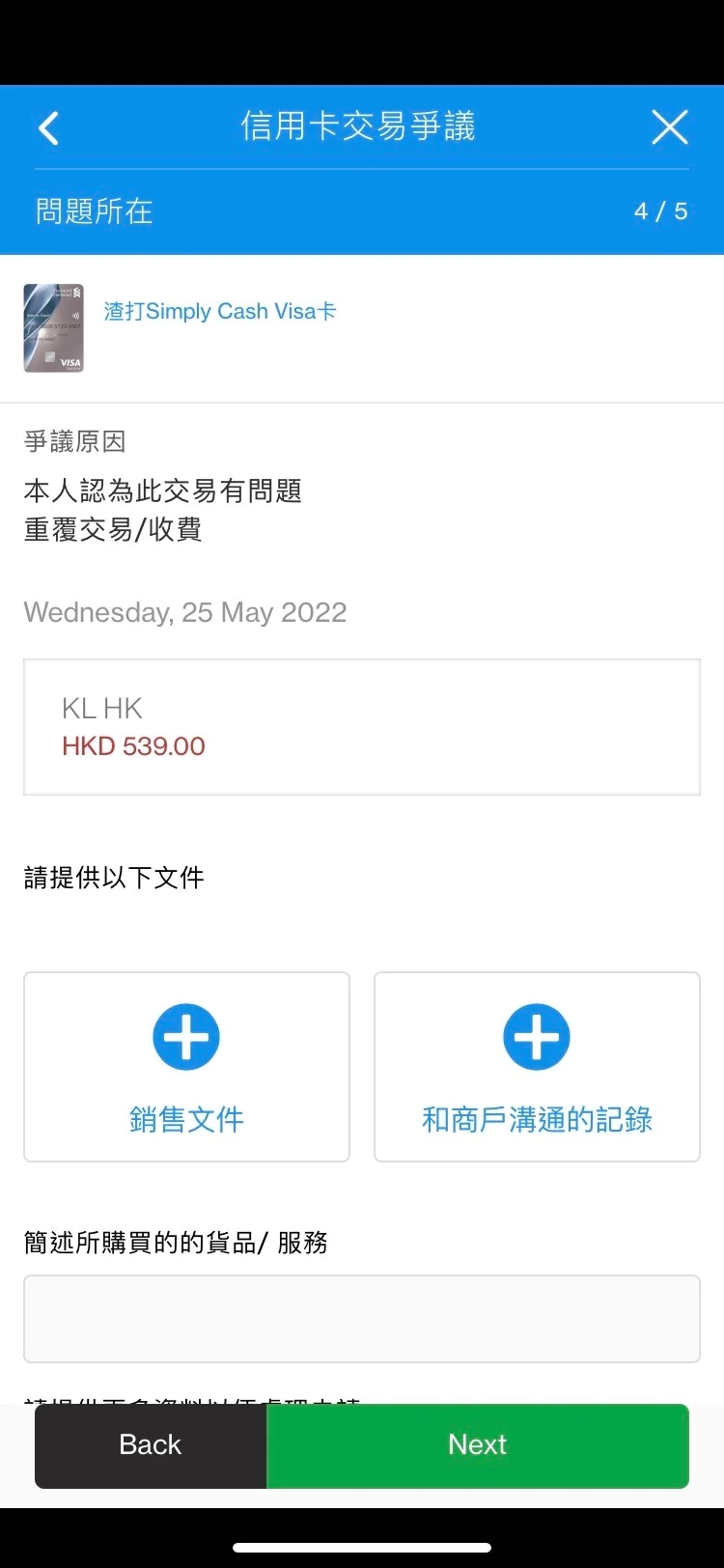Tap the Next button to proceed
The width and height of the screenshot is (724, 1568).
[477, 1444]
